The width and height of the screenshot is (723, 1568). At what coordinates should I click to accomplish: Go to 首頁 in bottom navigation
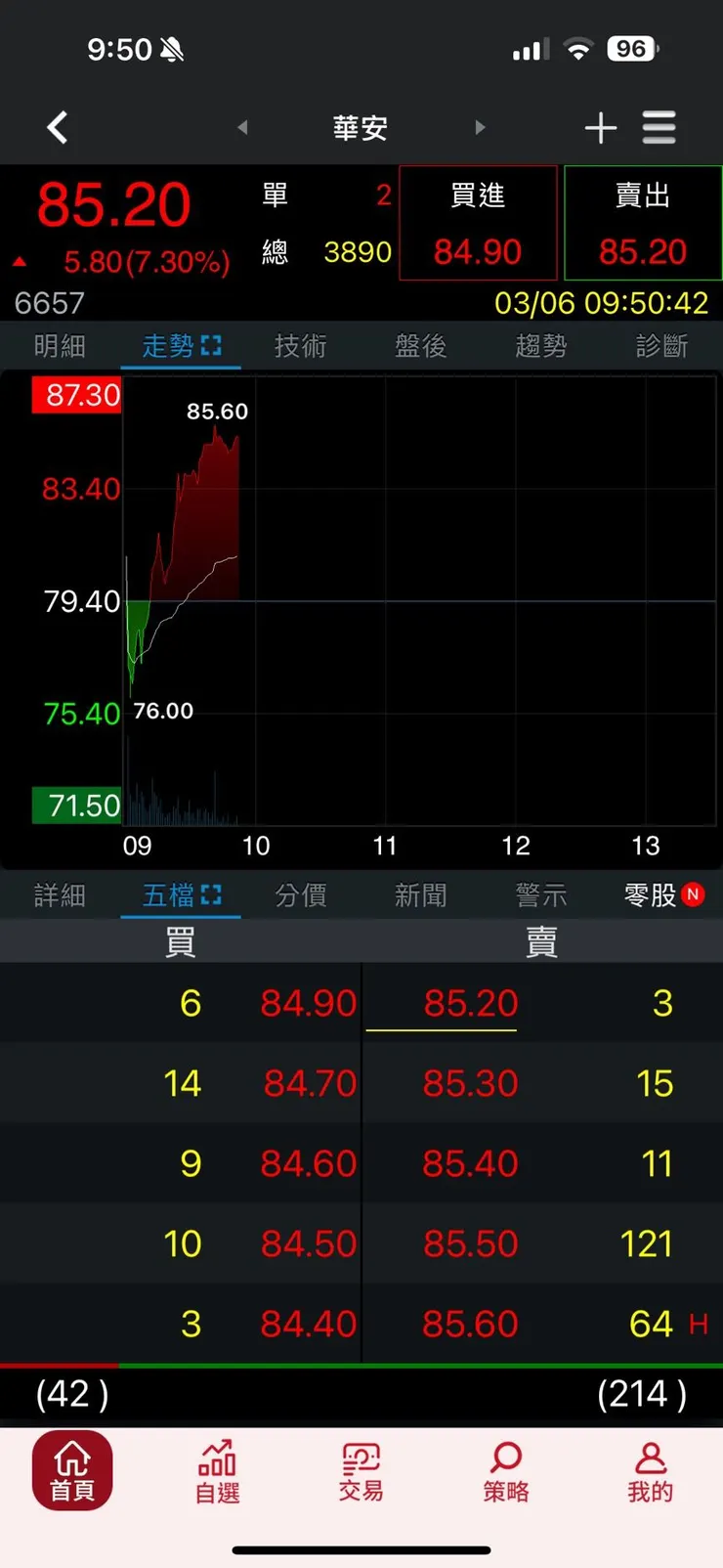tap(72, 1470)
